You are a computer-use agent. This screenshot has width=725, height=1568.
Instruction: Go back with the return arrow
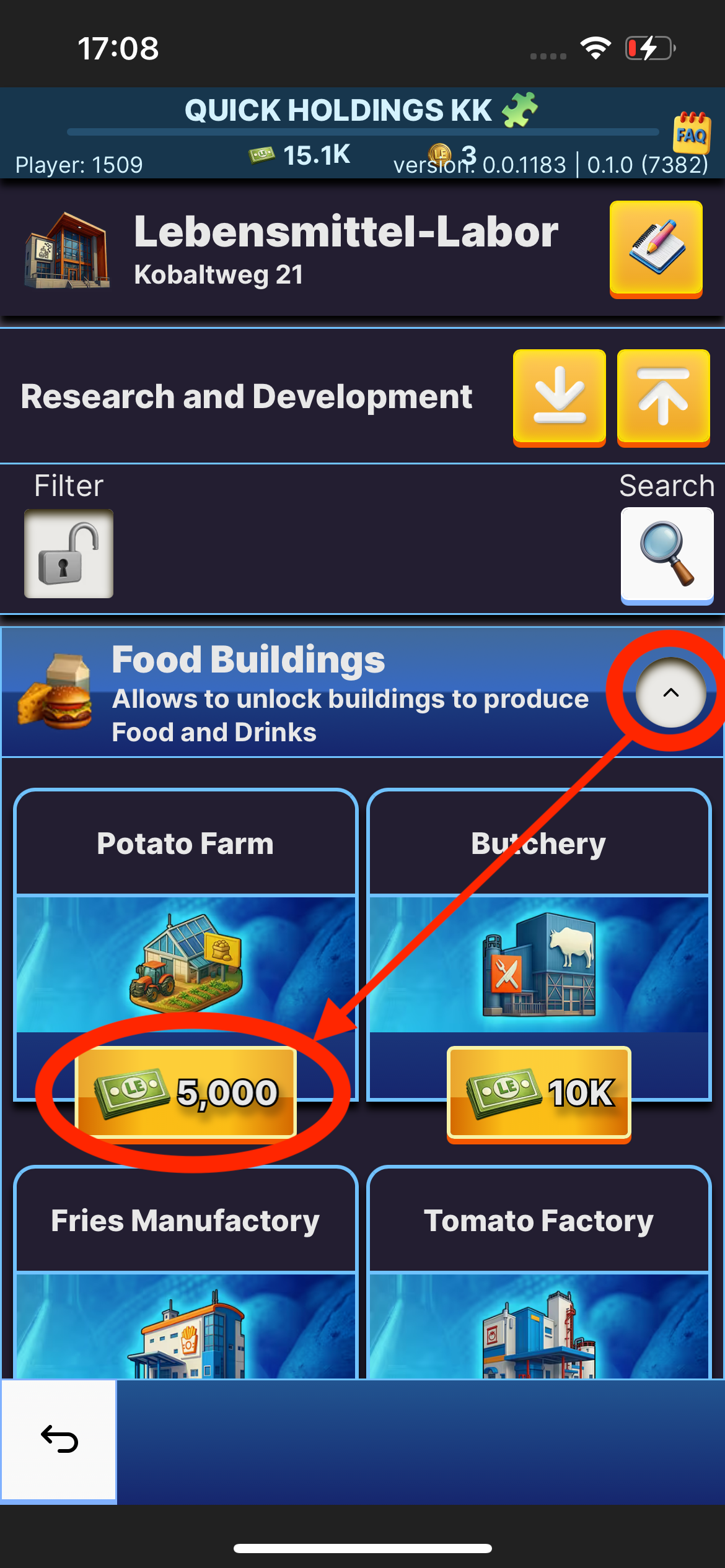[59, 1439]
